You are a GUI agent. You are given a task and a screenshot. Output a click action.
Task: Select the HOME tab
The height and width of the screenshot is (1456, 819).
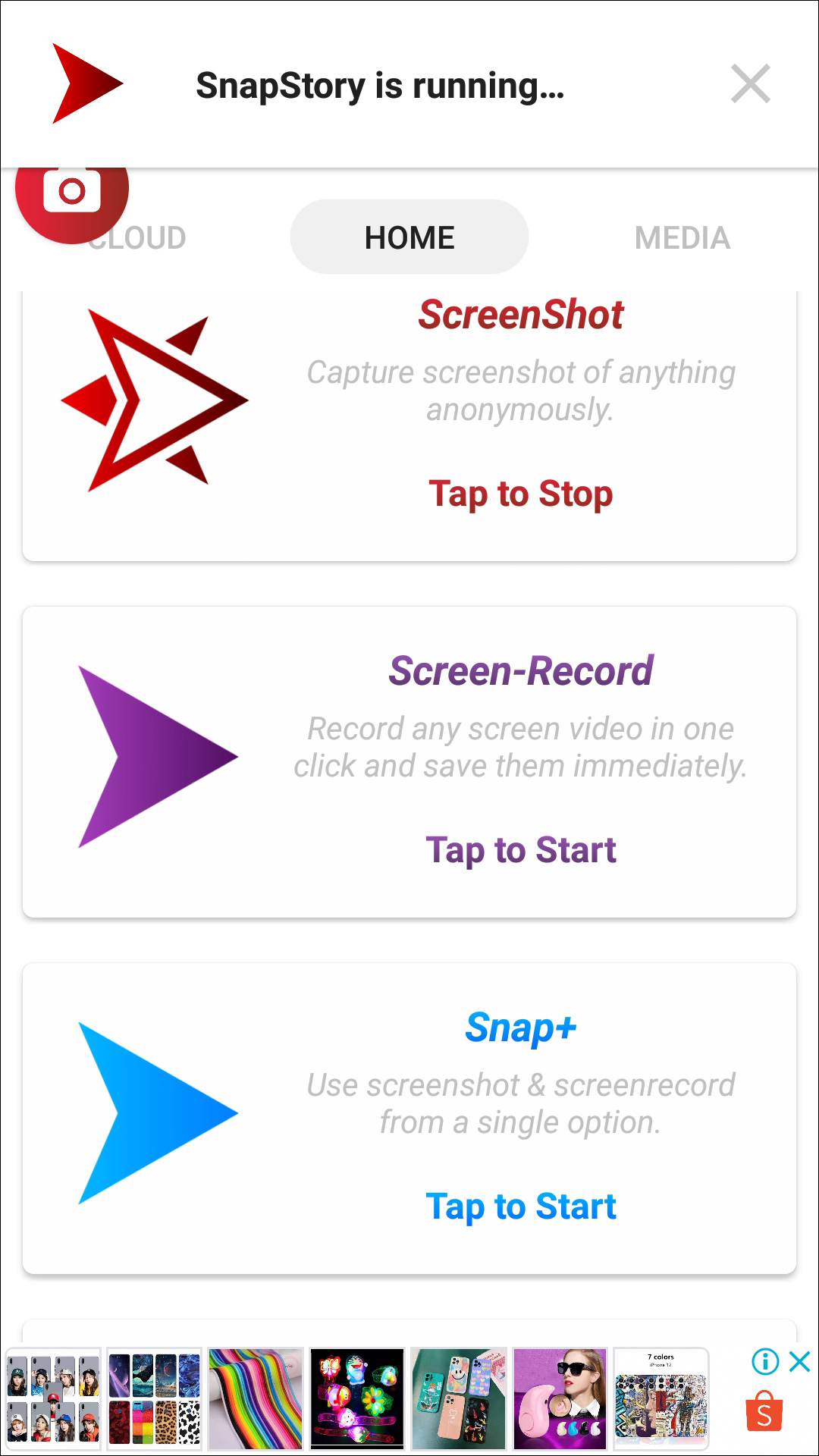pos(409,237)
